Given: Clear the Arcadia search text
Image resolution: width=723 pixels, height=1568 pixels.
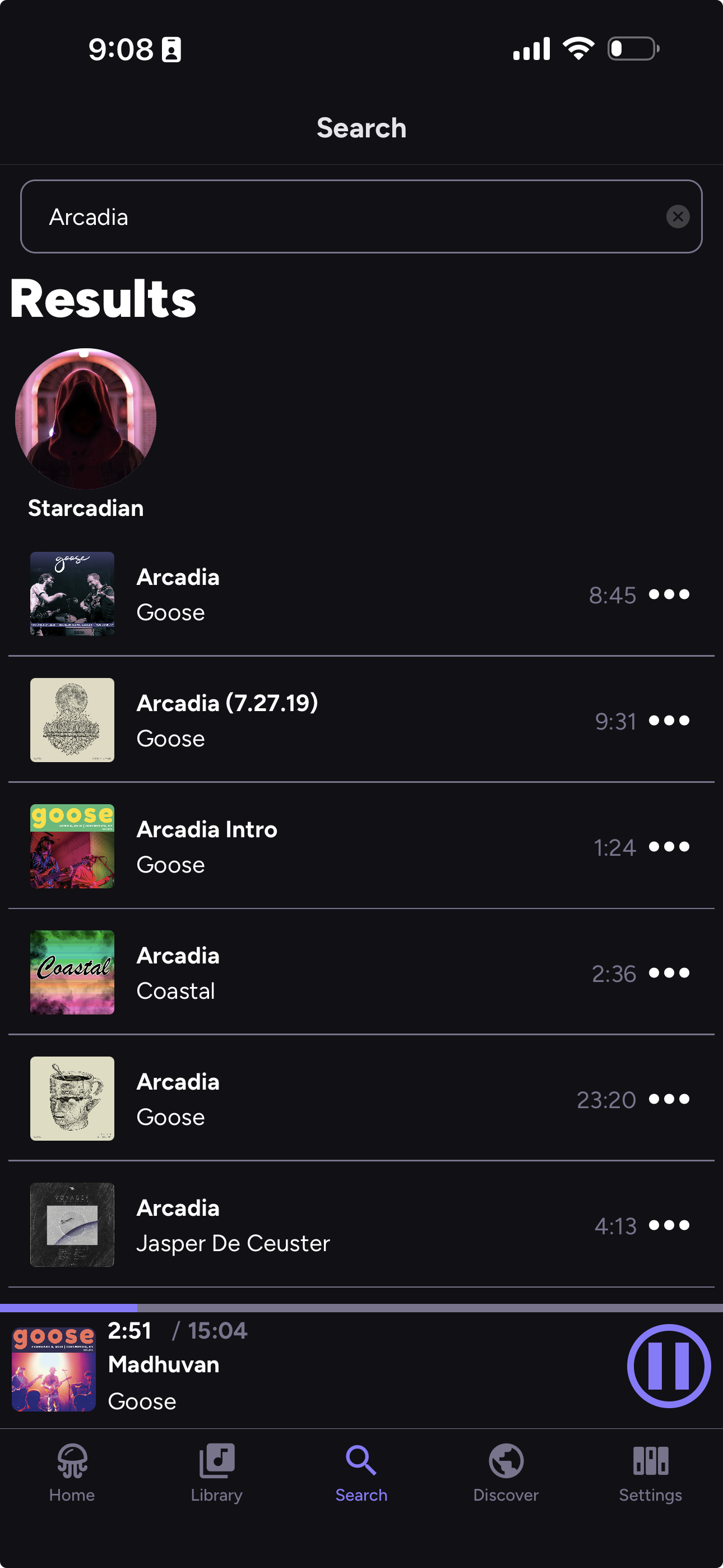Looking at the screenshot, I should tap(676, 216).
